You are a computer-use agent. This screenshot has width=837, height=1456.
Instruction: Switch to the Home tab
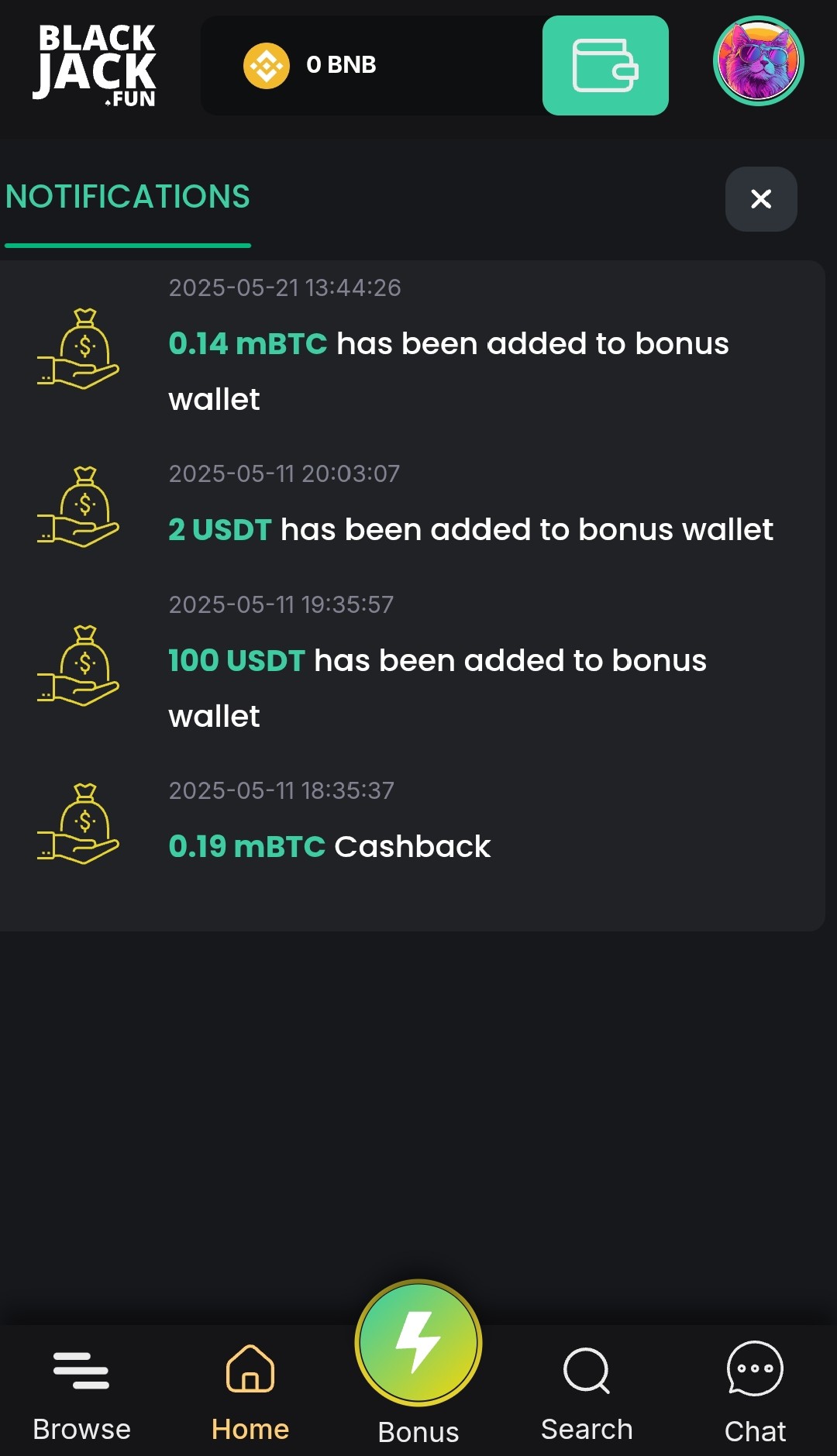tap(250, 1392)
